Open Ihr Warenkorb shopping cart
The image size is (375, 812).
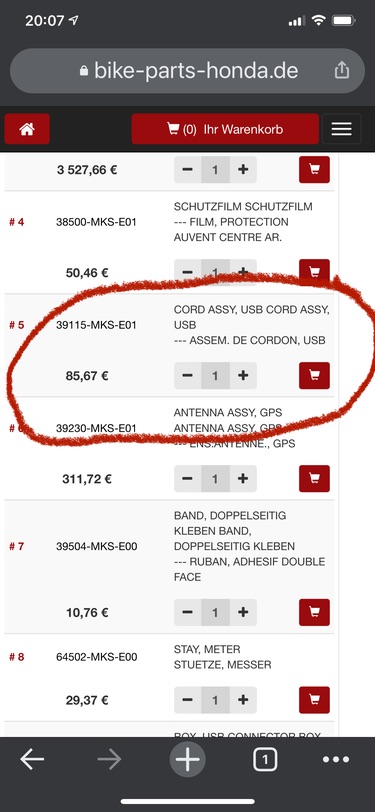pos(225,129)
